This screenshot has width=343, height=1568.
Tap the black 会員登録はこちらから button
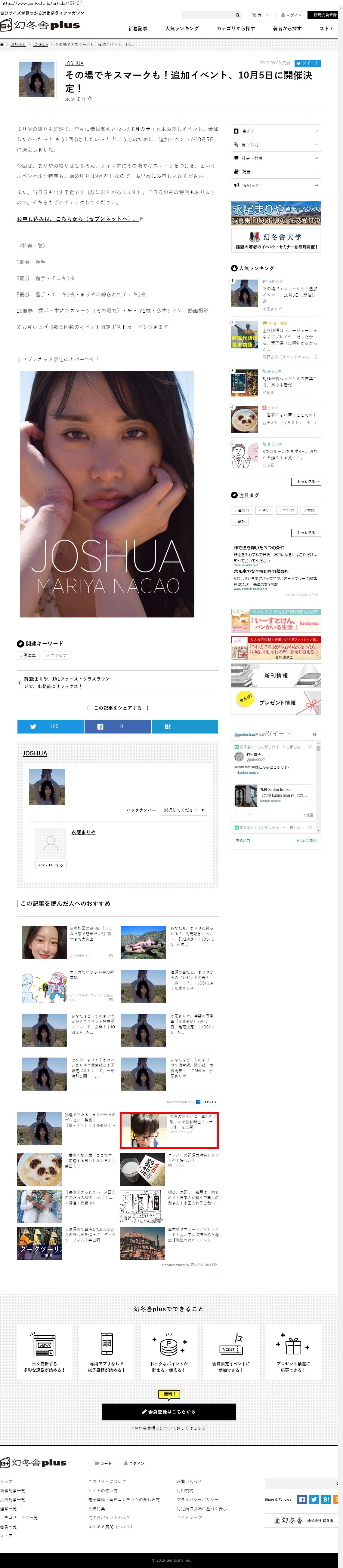[169, 1412]
